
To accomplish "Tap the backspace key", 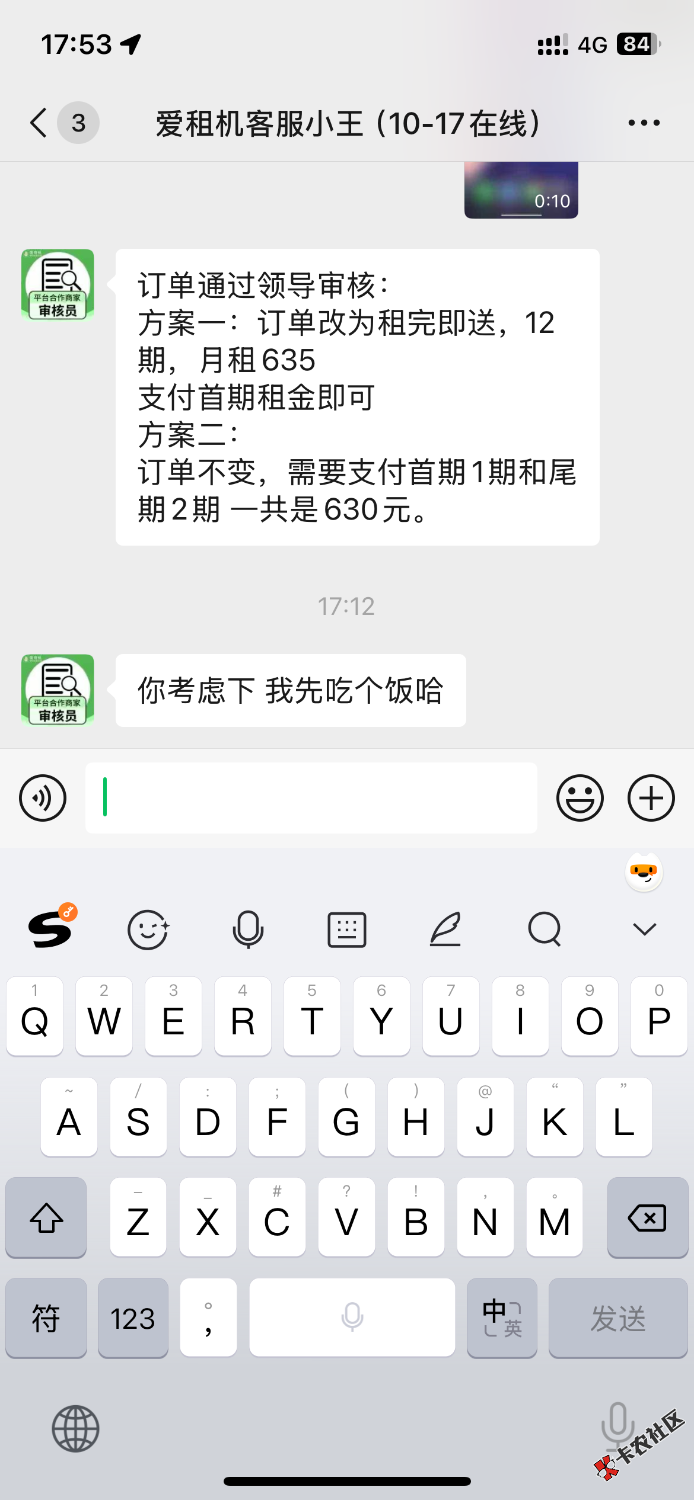I will pos(646,1218).
